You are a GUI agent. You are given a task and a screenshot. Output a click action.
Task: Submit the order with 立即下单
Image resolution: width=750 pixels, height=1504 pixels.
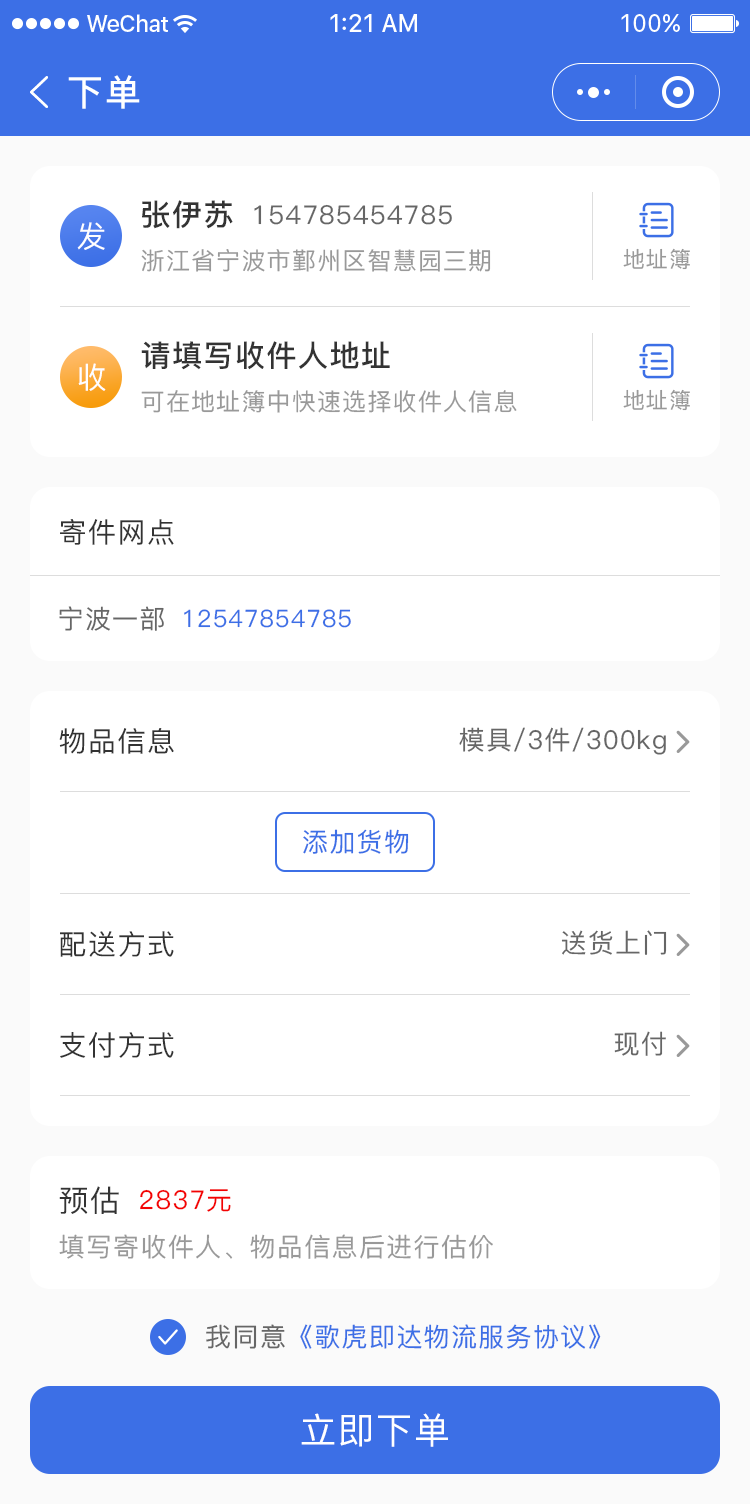[x=375, y=1430]
